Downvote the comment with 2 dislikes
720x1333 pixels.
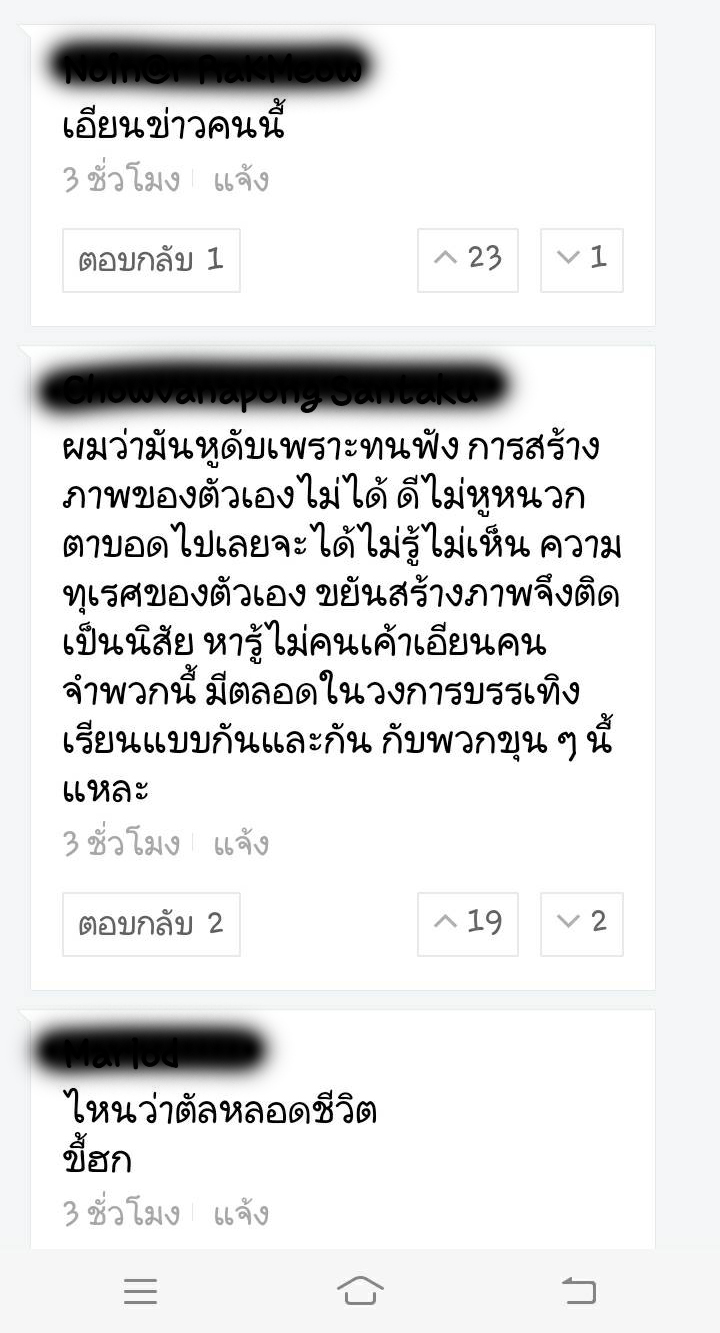[581, 923]
